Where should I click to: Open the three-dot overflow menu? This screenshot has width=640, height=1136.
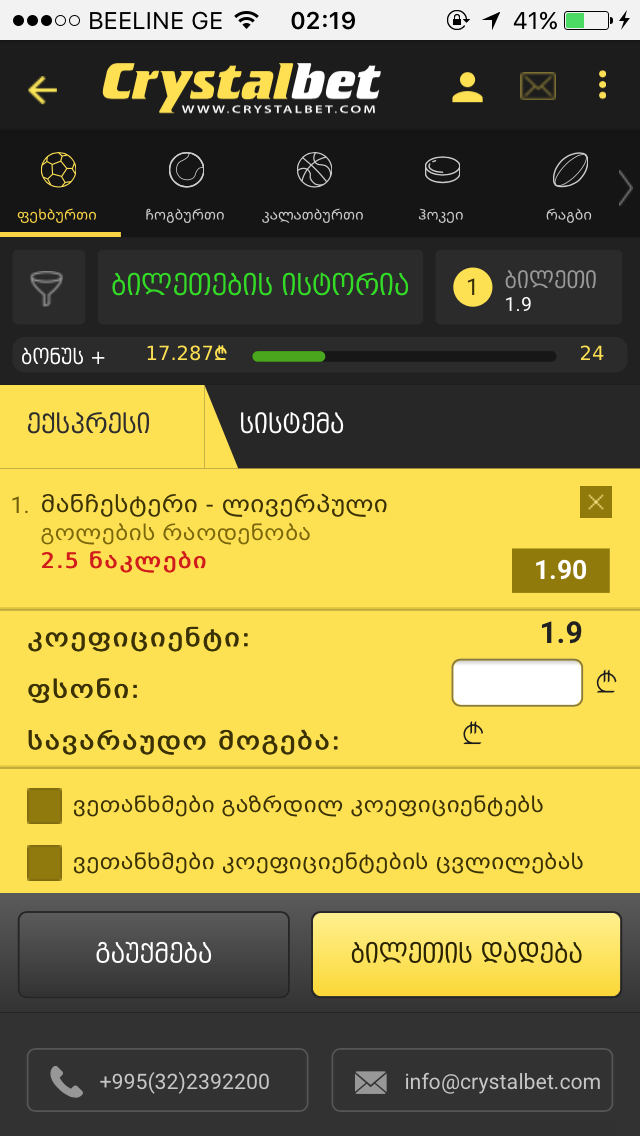pyautogui.click(x=602, y=85)
